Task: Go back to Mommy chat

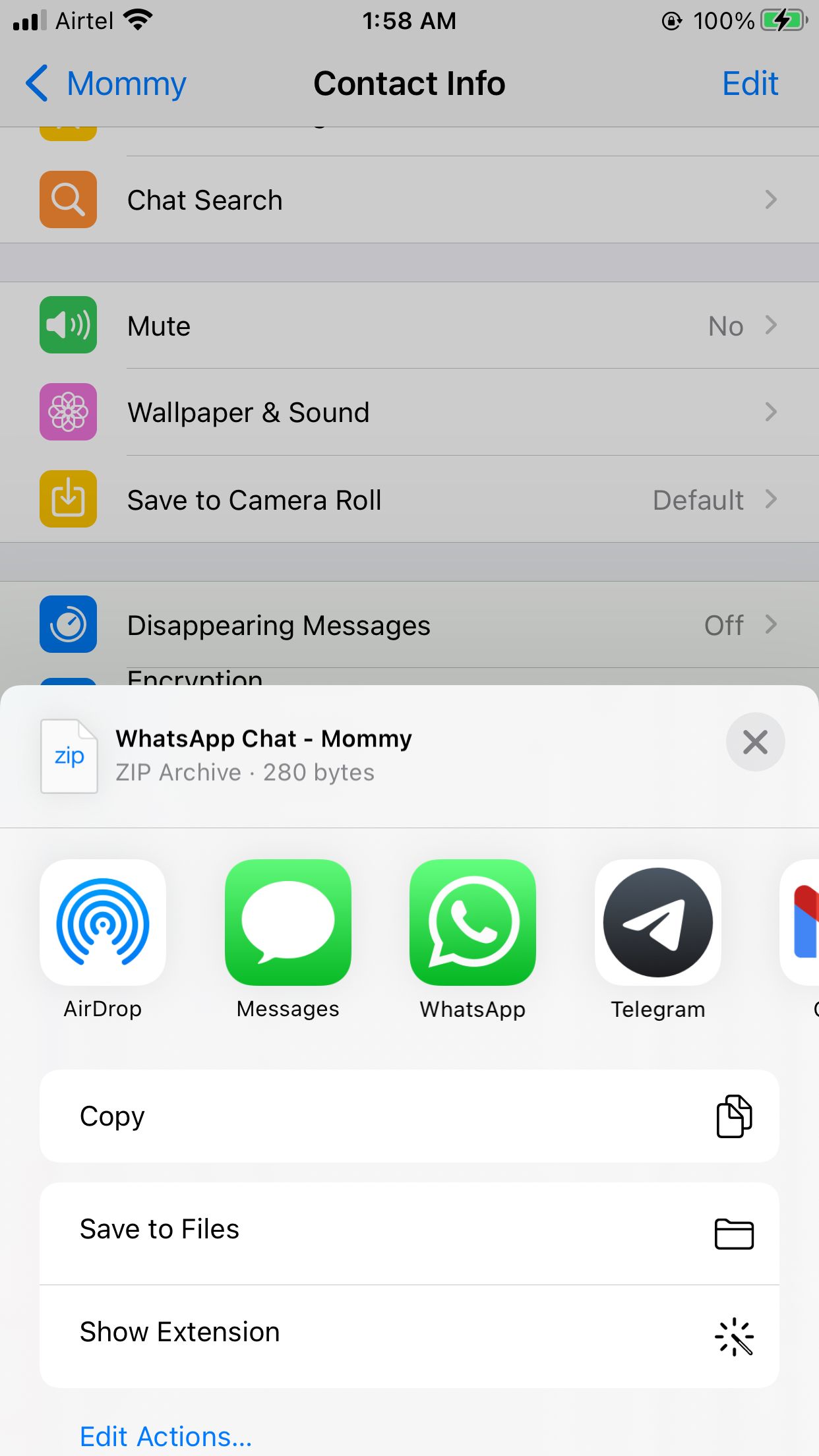Action: point(106,84)
